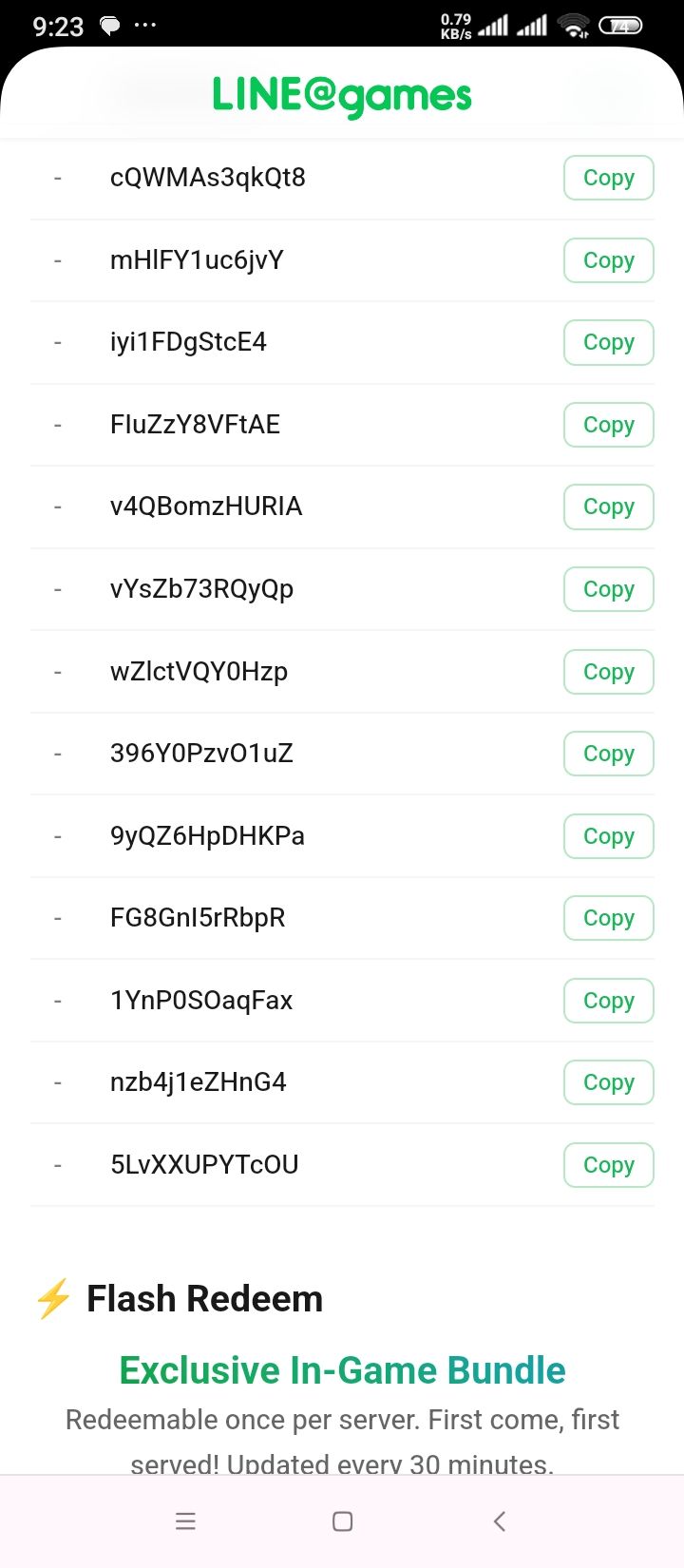684x1568 pixels.
Task: Open the Exclusive In-Game Bundle link
Action: (x=342, y=1369)
